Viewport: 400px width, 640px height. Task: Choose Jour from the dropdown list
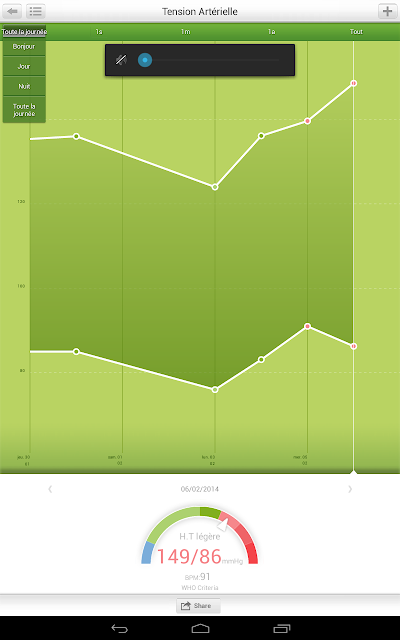(x=24, y=66)
